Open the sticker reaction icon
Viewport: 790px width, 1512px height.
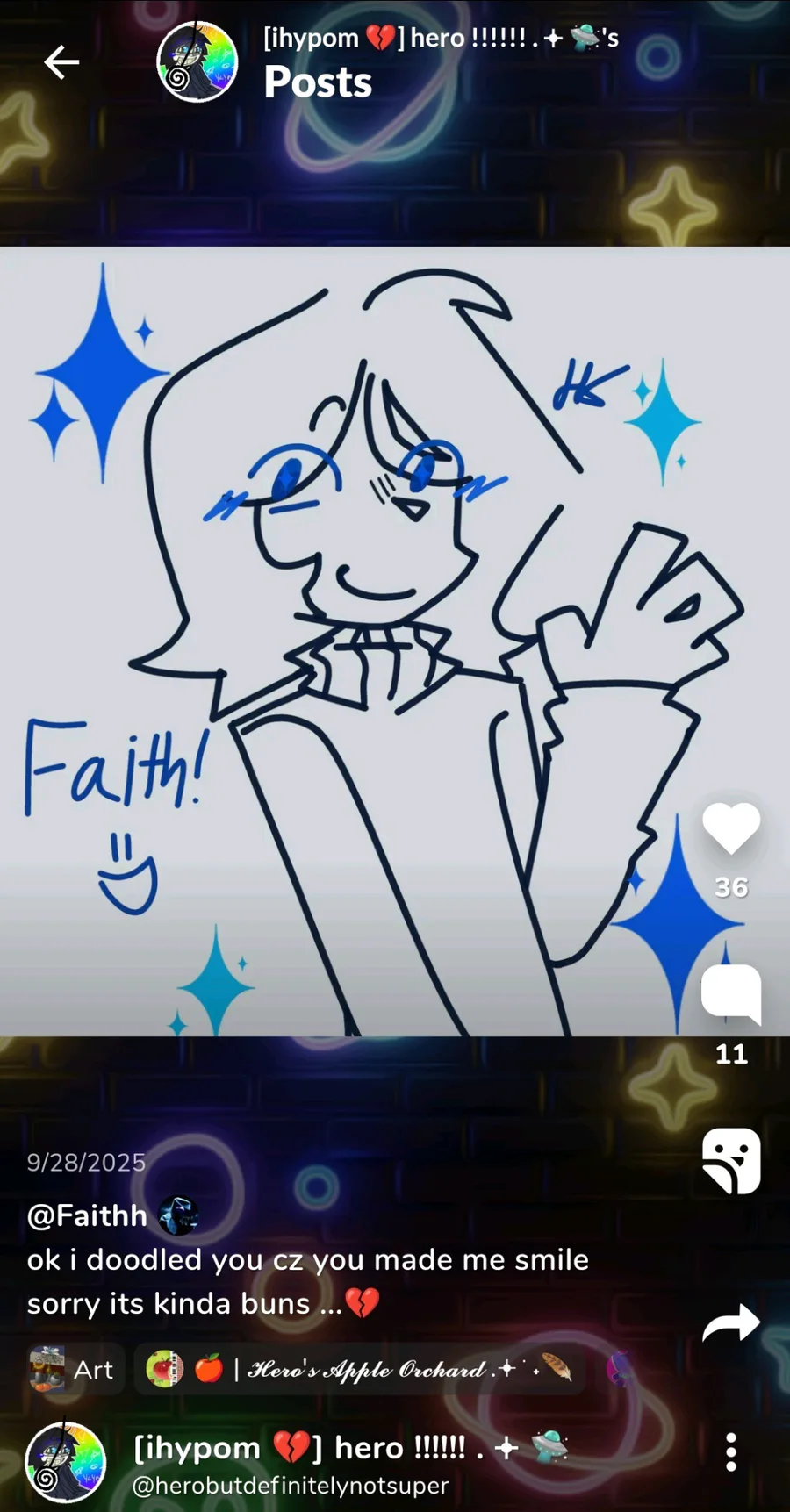click(x=730, y=1161)
